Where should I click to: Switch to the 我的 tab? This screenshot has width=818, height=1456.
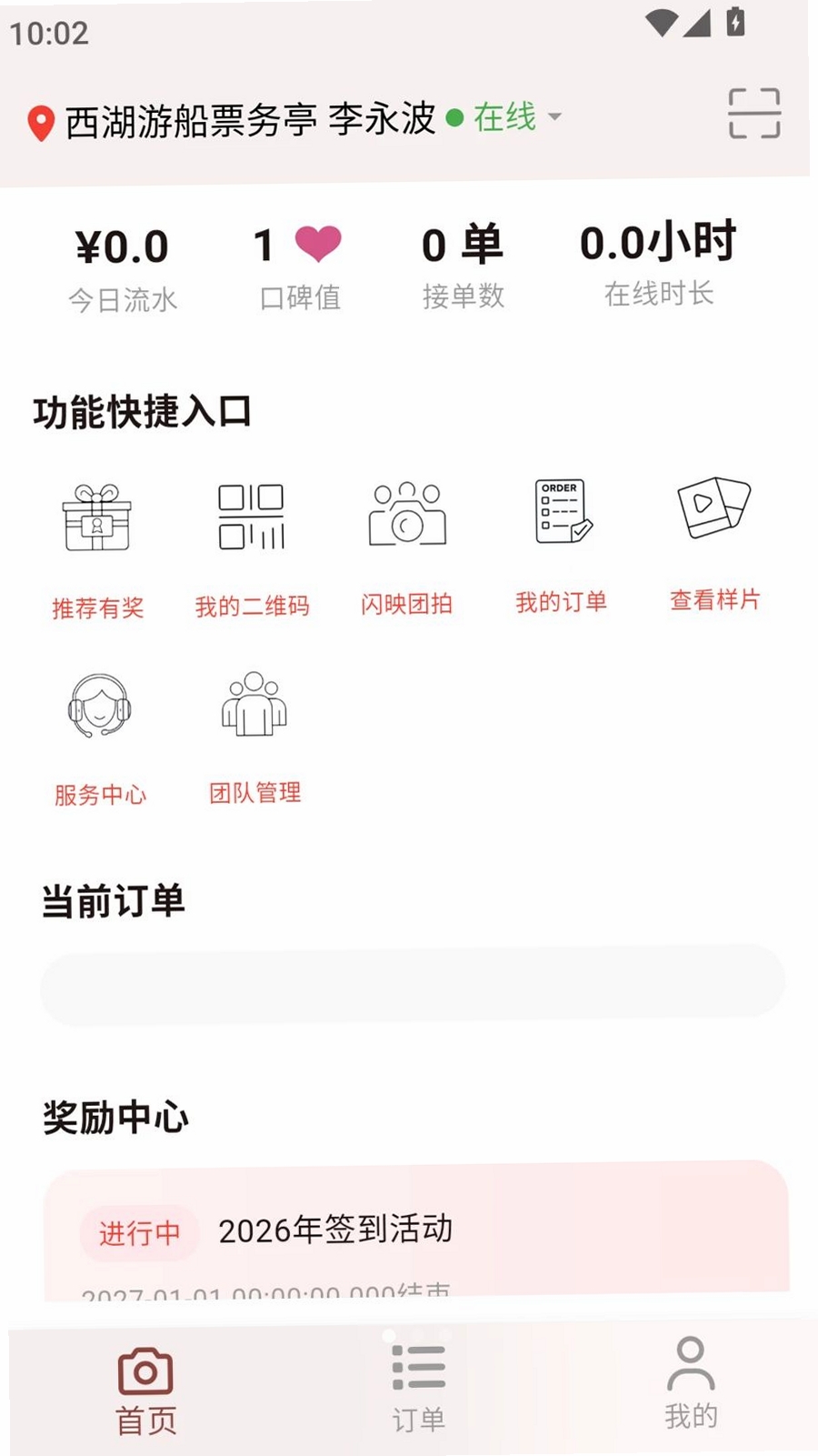pos(691,1383)
